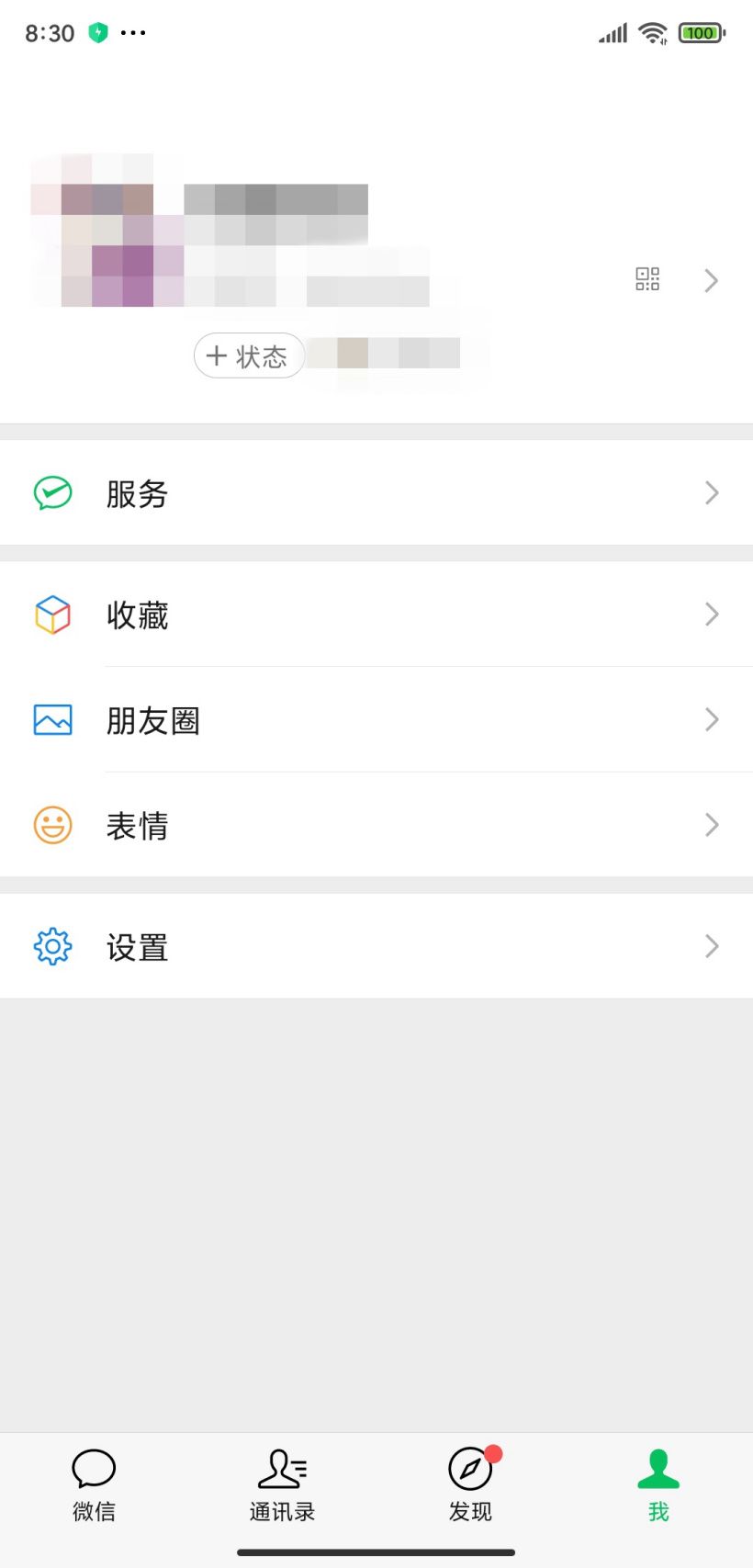Expand the 服务 row chevron
753x1568 pixels.
pyautogui.click(x=710, y=493)
